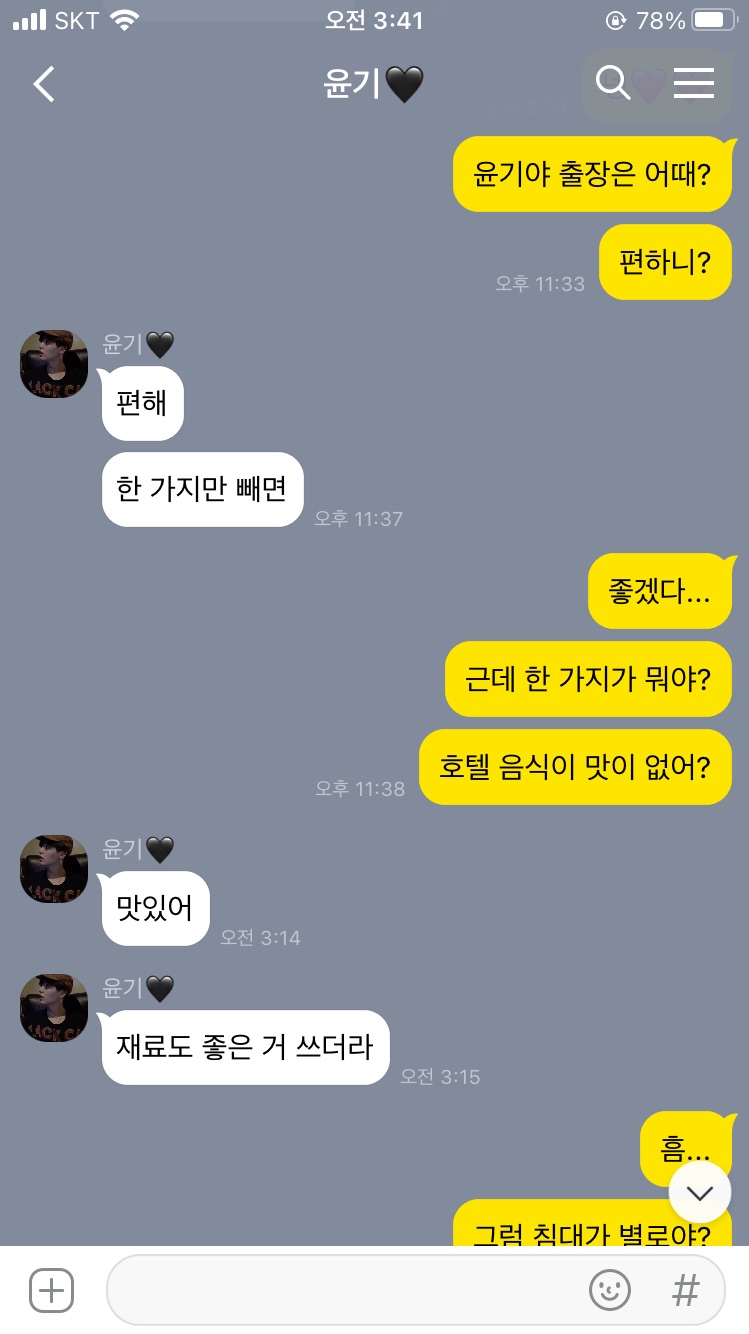Image resolution: width=749 pixels, height=1334 pixels.
Task: Open 윤기's profile photo next to 맛있어
Action: pos(54,868)
